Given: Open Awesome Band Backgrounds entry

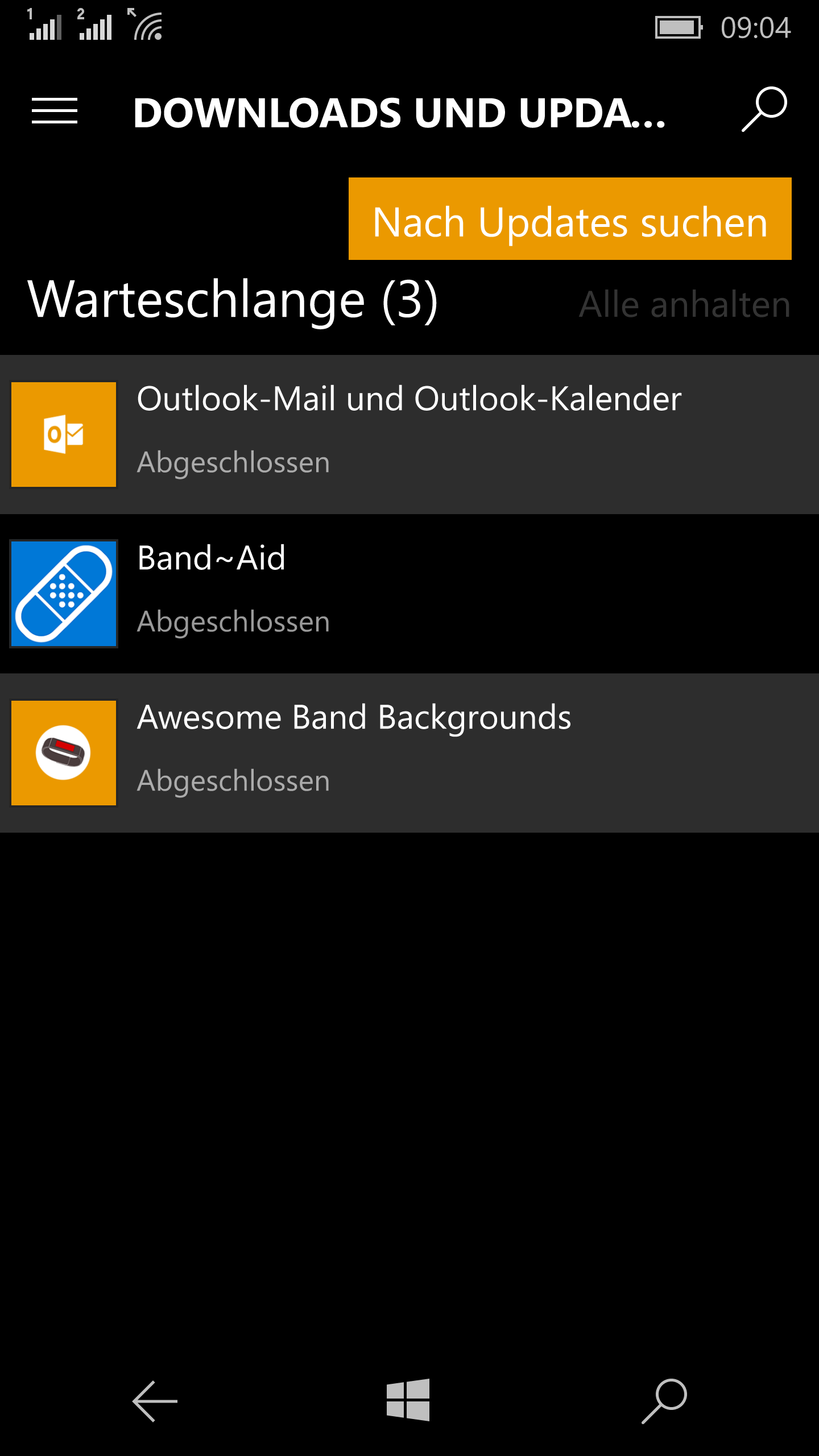Looking at the screenshot, I should (409, 753).
